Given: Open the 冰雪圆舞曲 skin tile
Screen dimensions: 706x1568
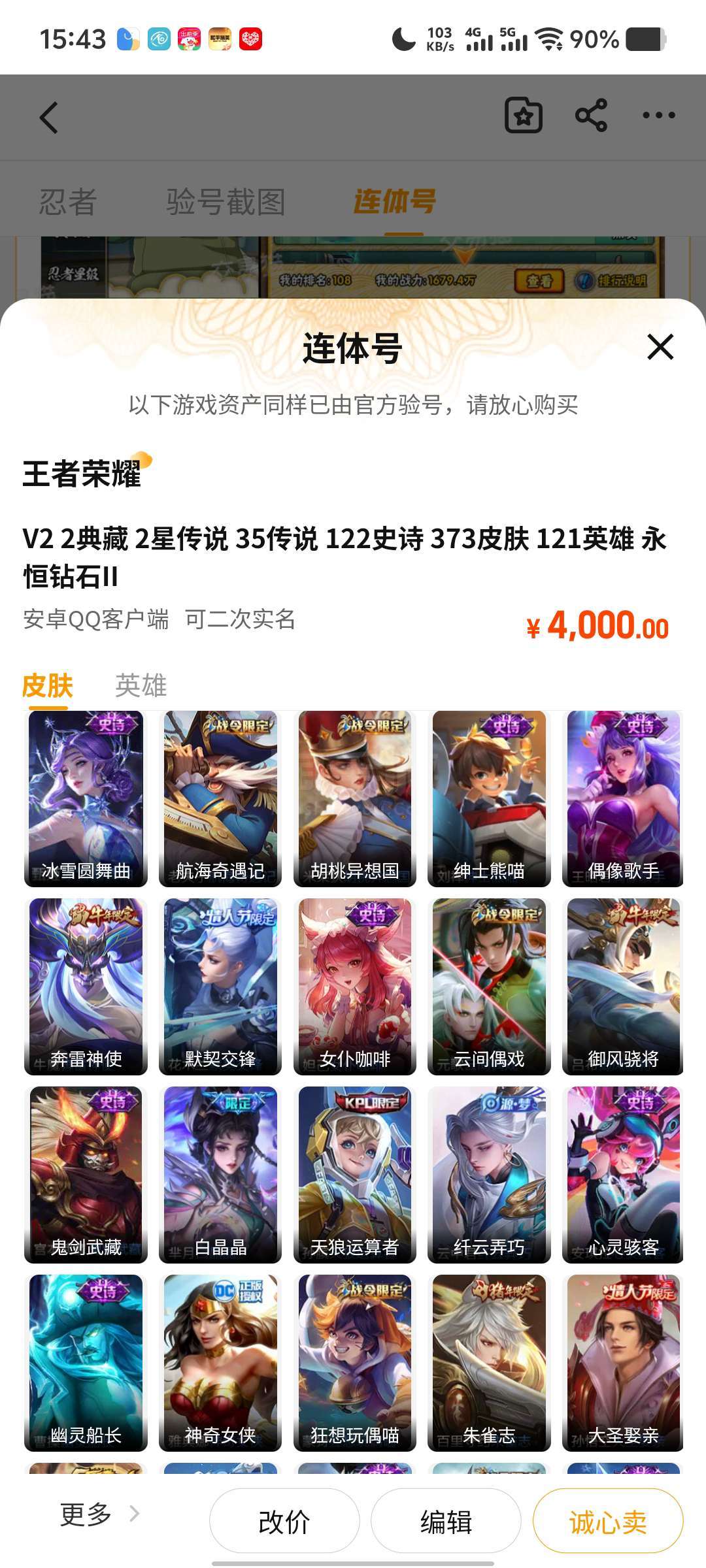Looking at the screenshot, I should (x=86, y=798).
